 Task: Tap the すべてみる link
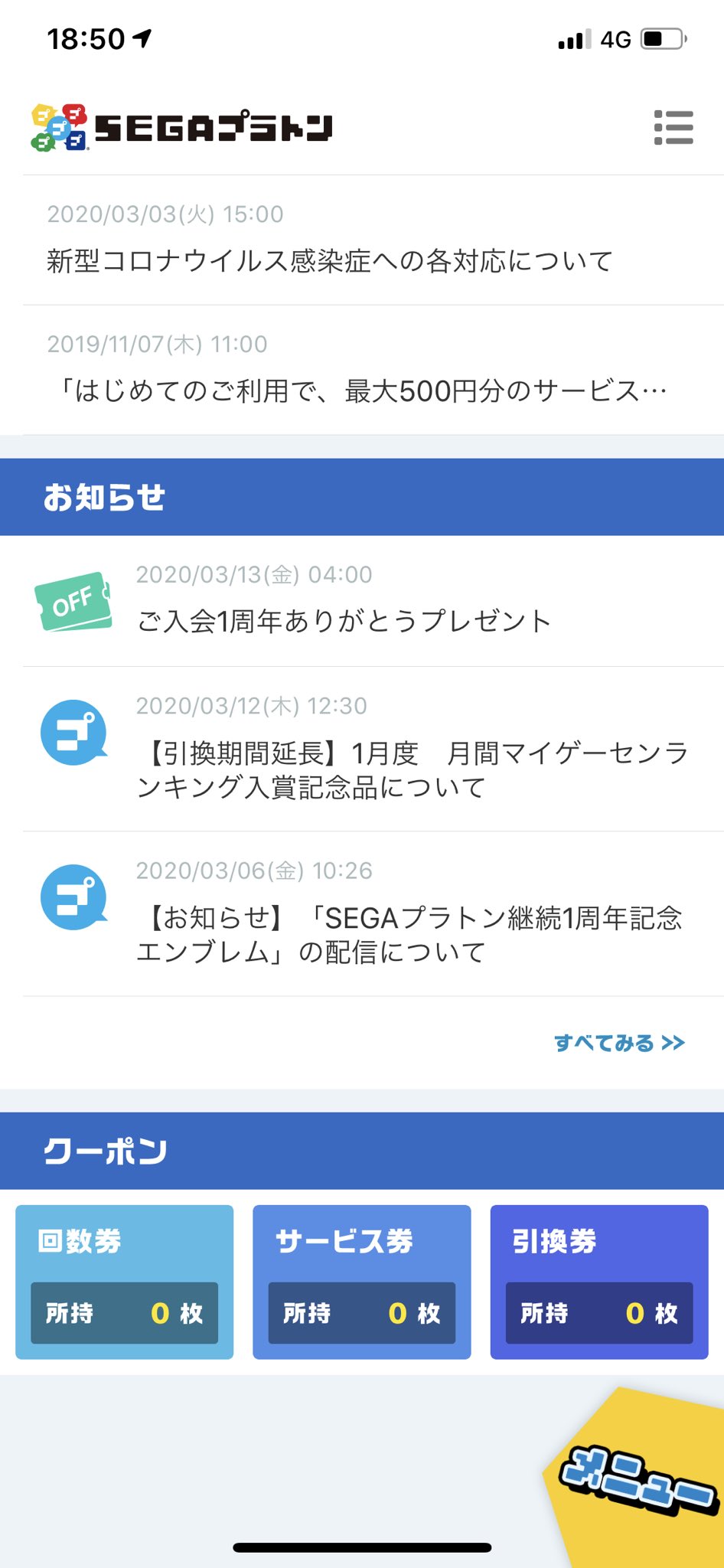coord(619,1043)
